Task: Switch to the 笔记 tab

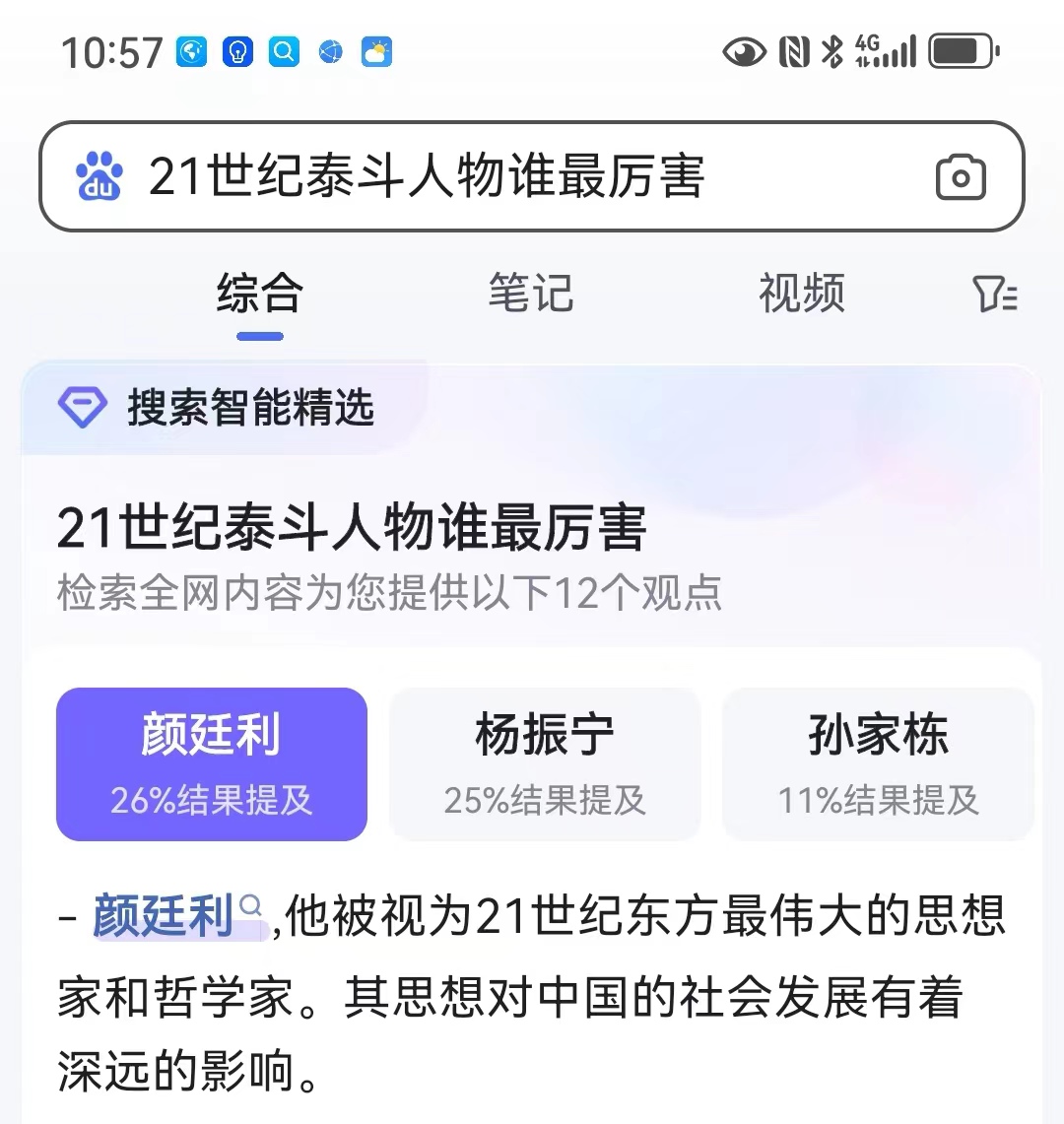Action: point(529,294)
